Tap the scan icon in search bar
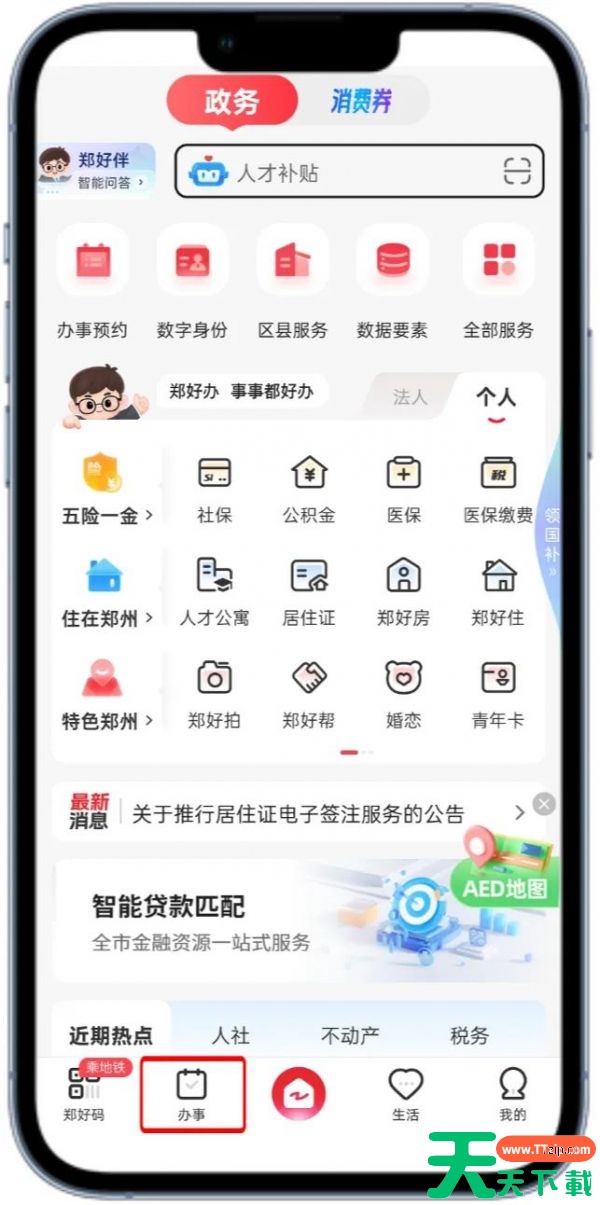 click(517, 172)
